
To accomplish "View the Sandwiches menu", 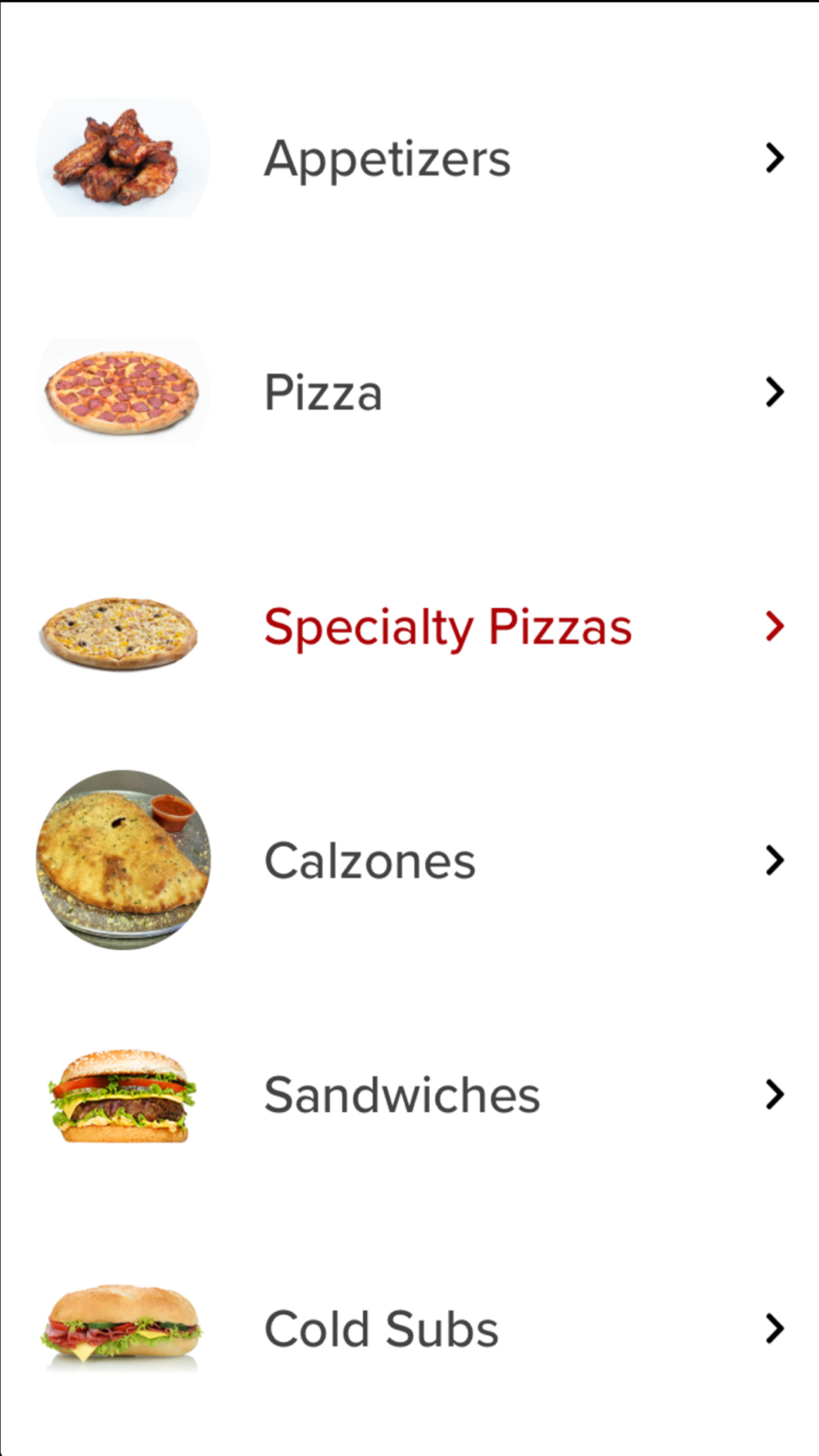I will pos(401,1095).
